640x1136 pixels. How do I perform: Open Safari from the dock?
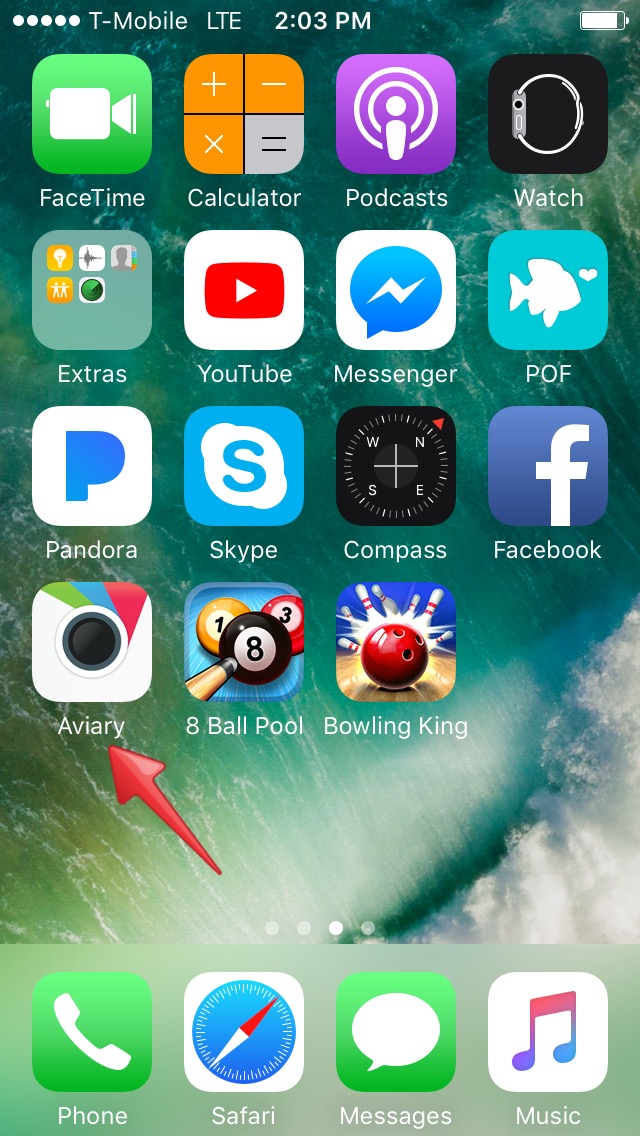pyautogui.click(x=244, y=1032)
